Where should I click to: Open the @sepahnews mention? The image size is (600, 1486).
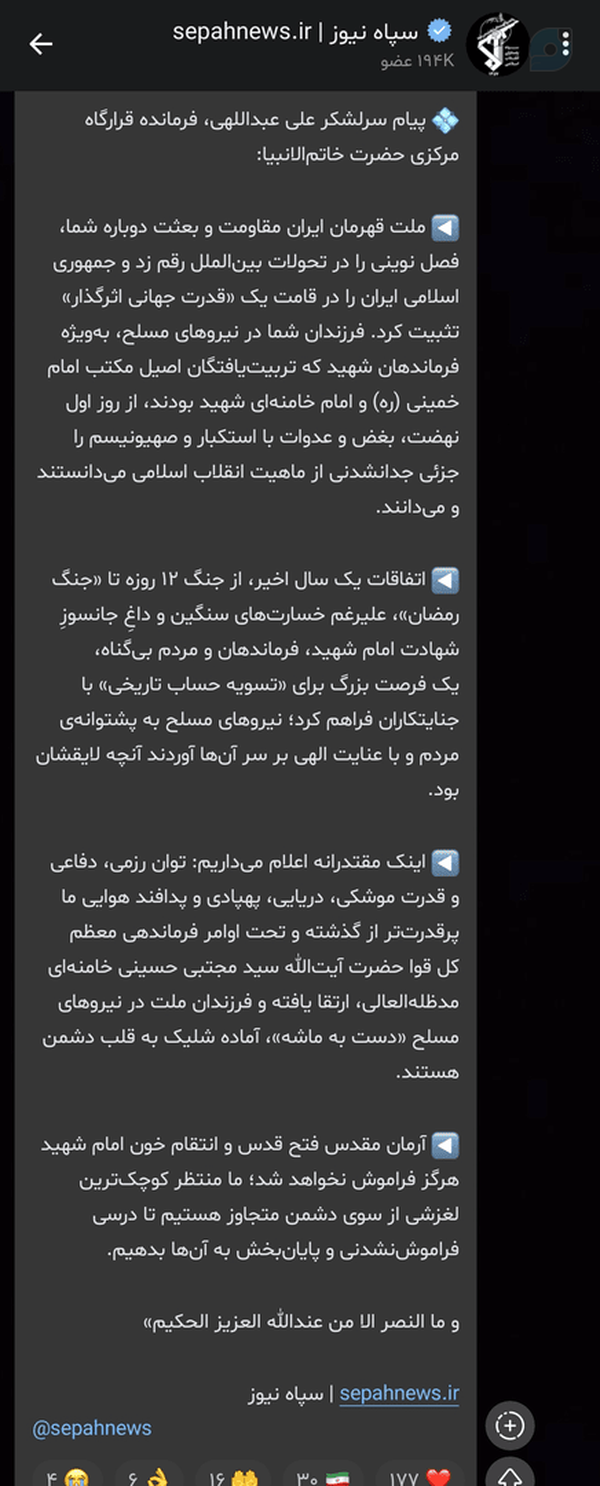[92, 1429]
